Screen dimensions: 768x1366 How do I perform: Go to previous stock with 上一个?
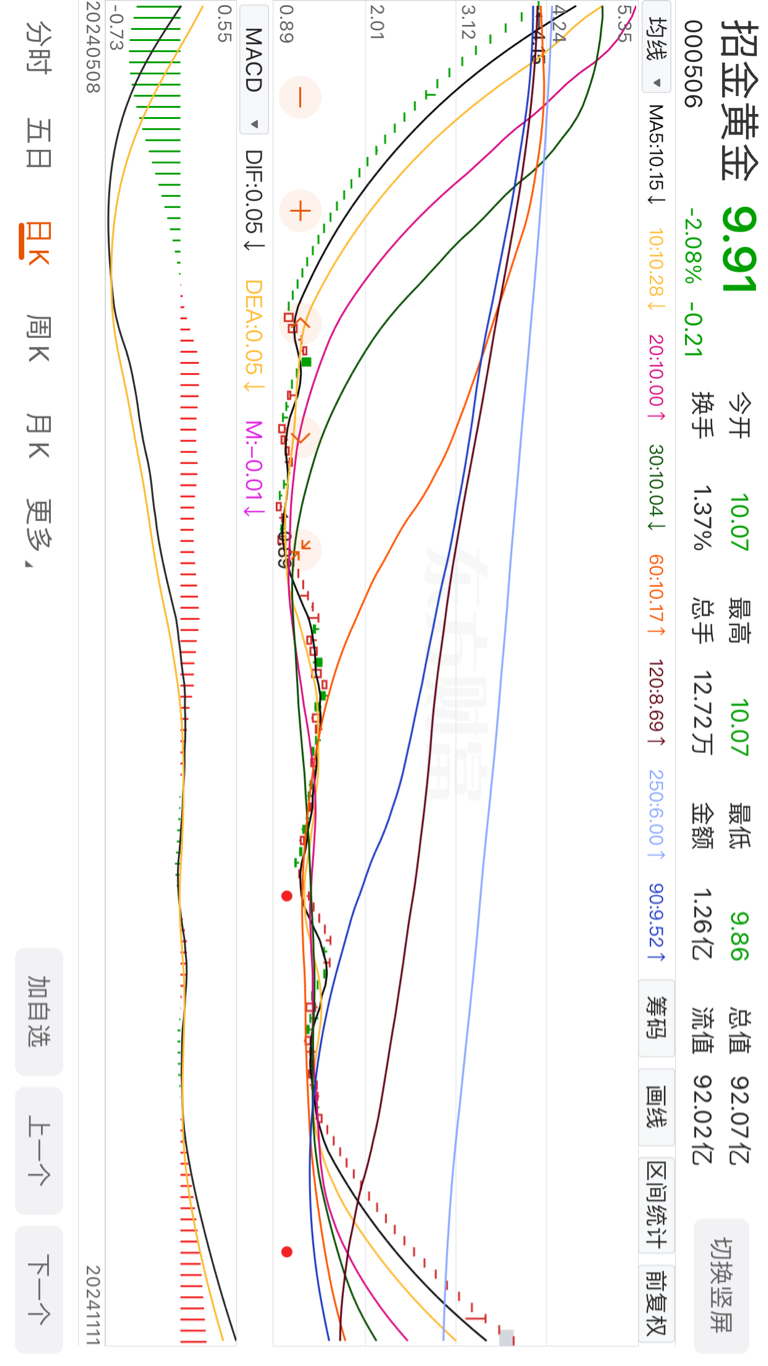click(x=39, y=1150)
